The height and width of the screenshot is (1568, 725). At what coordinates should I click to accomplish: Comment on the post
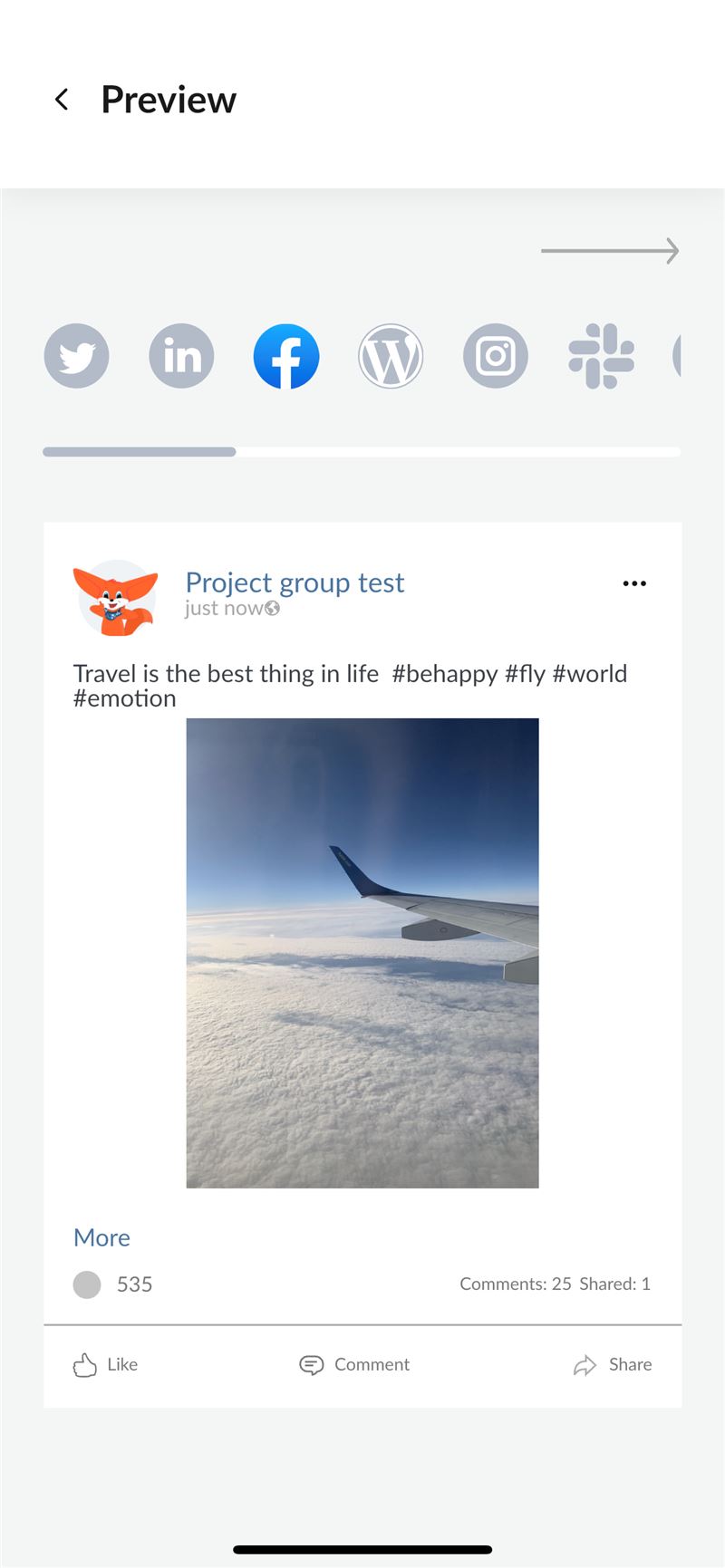pos(354,1365)
